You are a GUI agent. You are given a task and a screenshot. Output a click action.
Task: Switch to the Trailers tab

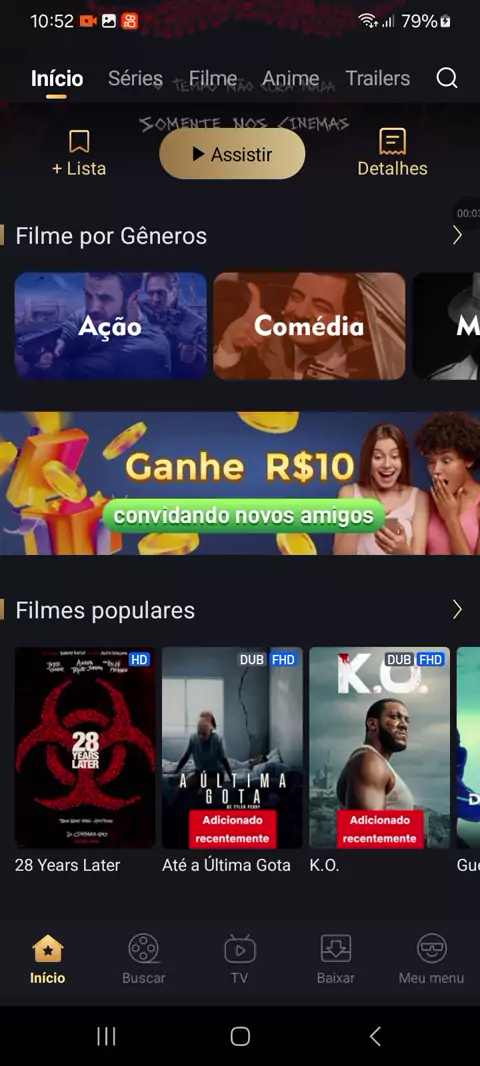coord(377,78)
